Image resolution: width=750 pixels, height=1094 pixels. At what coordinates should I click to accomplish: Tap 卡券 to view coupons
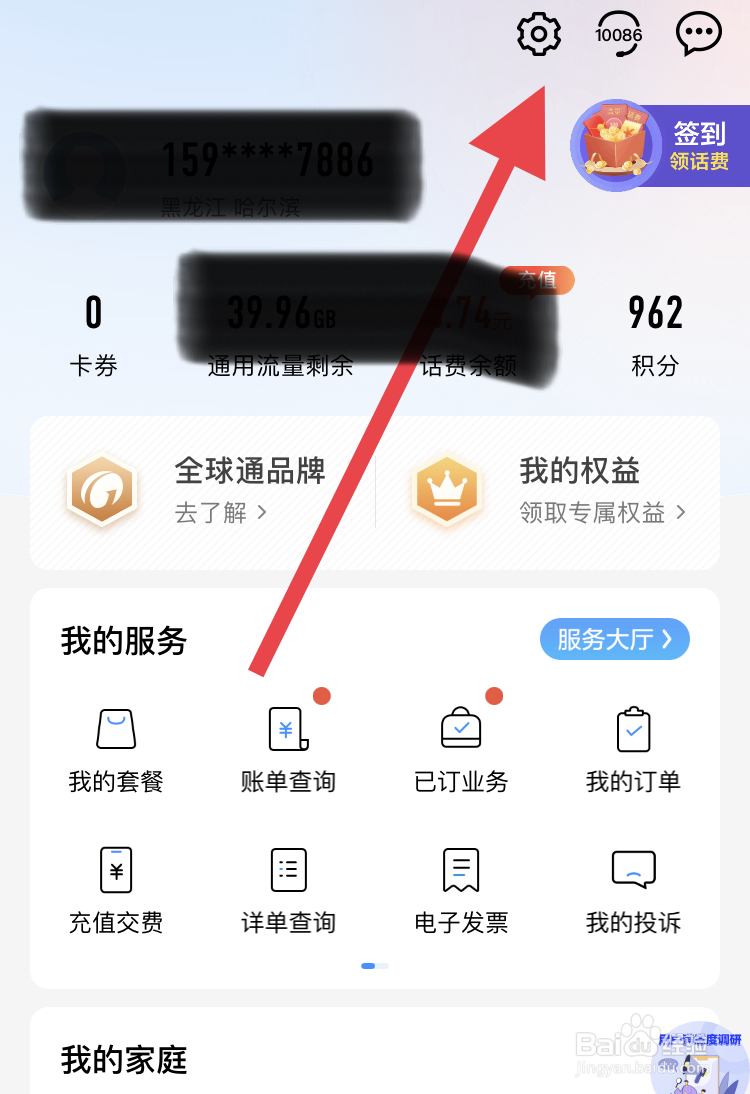coord(93,340)
